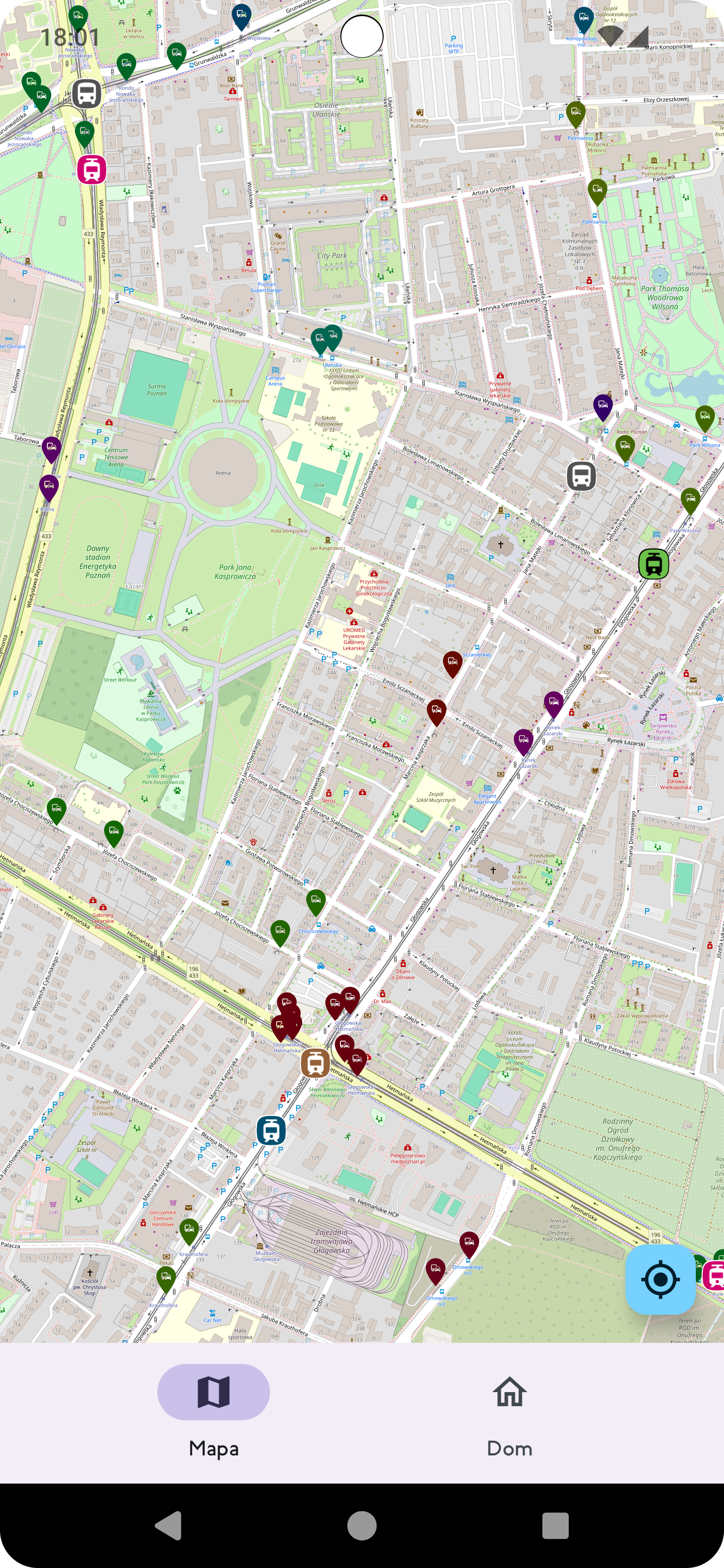Select the grey bus marker near Limanowskiego

click(x=581, y=475)
